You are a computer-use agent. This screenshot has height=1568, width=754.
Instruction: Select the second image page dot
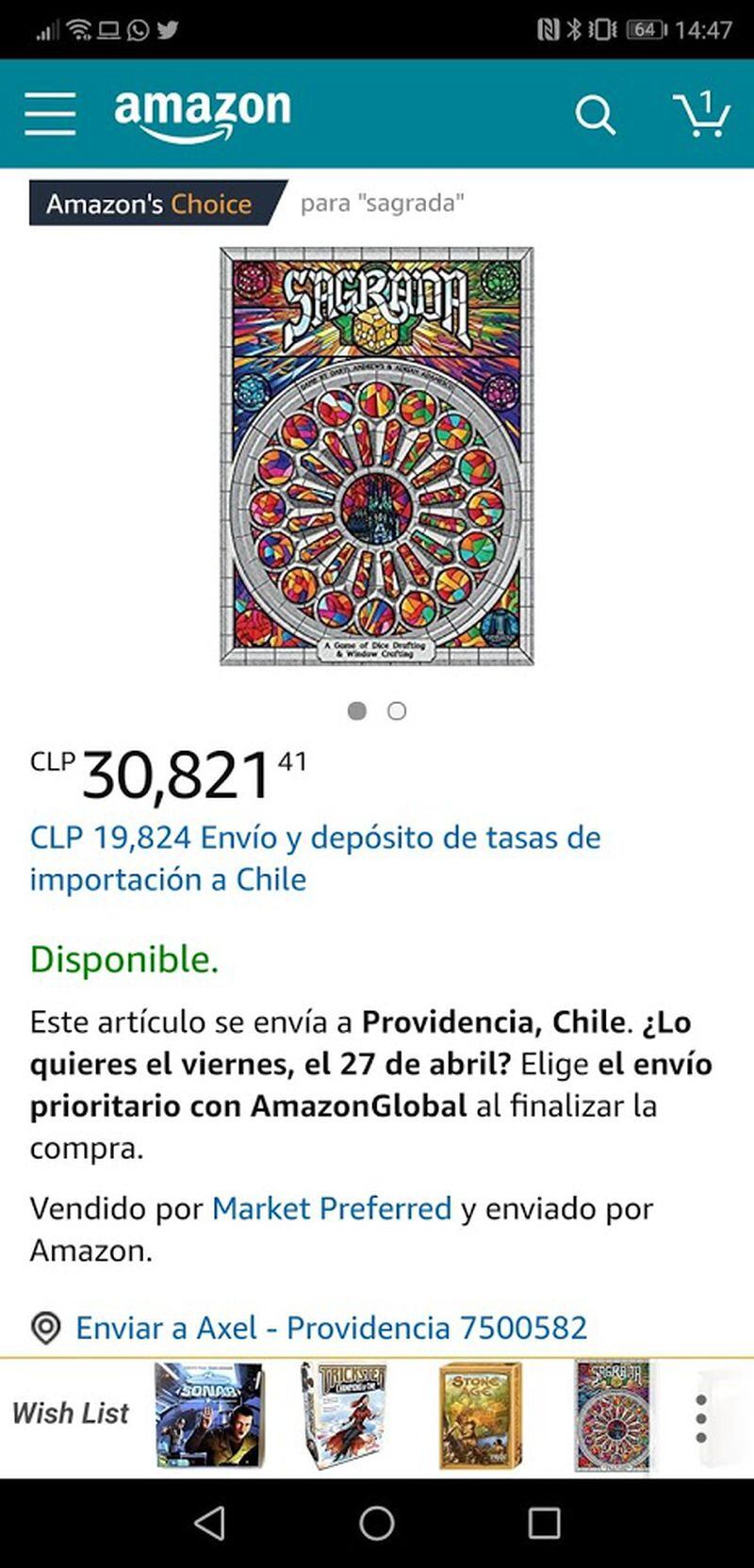(397, 711)
